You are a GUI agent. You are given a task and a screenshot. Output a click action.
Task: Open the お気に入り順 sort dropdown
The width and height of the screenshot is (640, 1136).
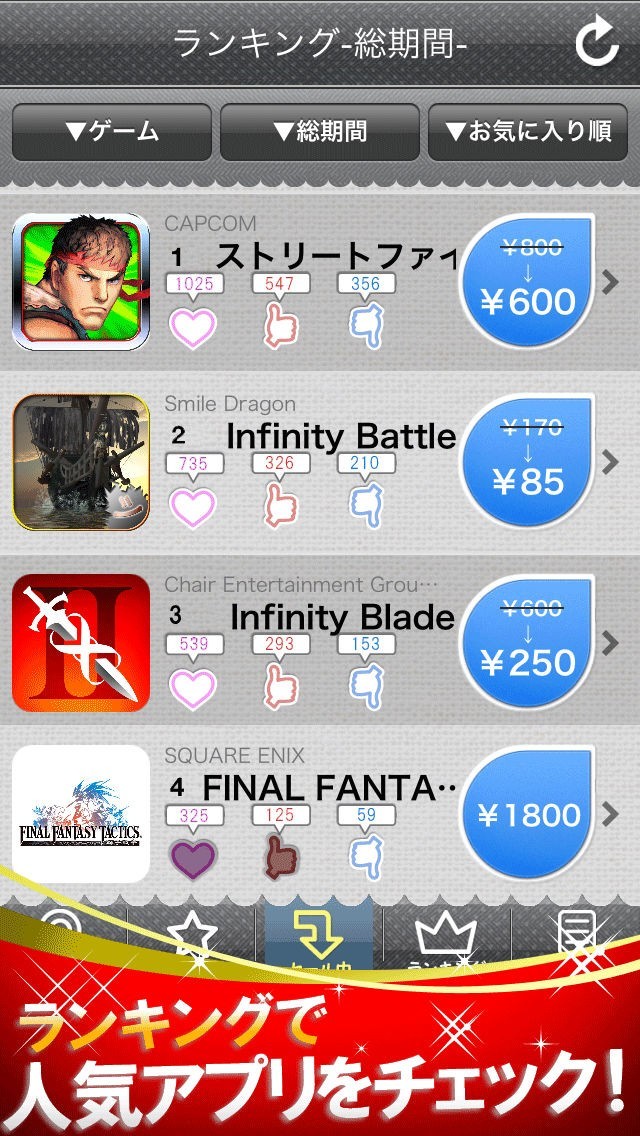pos(528,132)
